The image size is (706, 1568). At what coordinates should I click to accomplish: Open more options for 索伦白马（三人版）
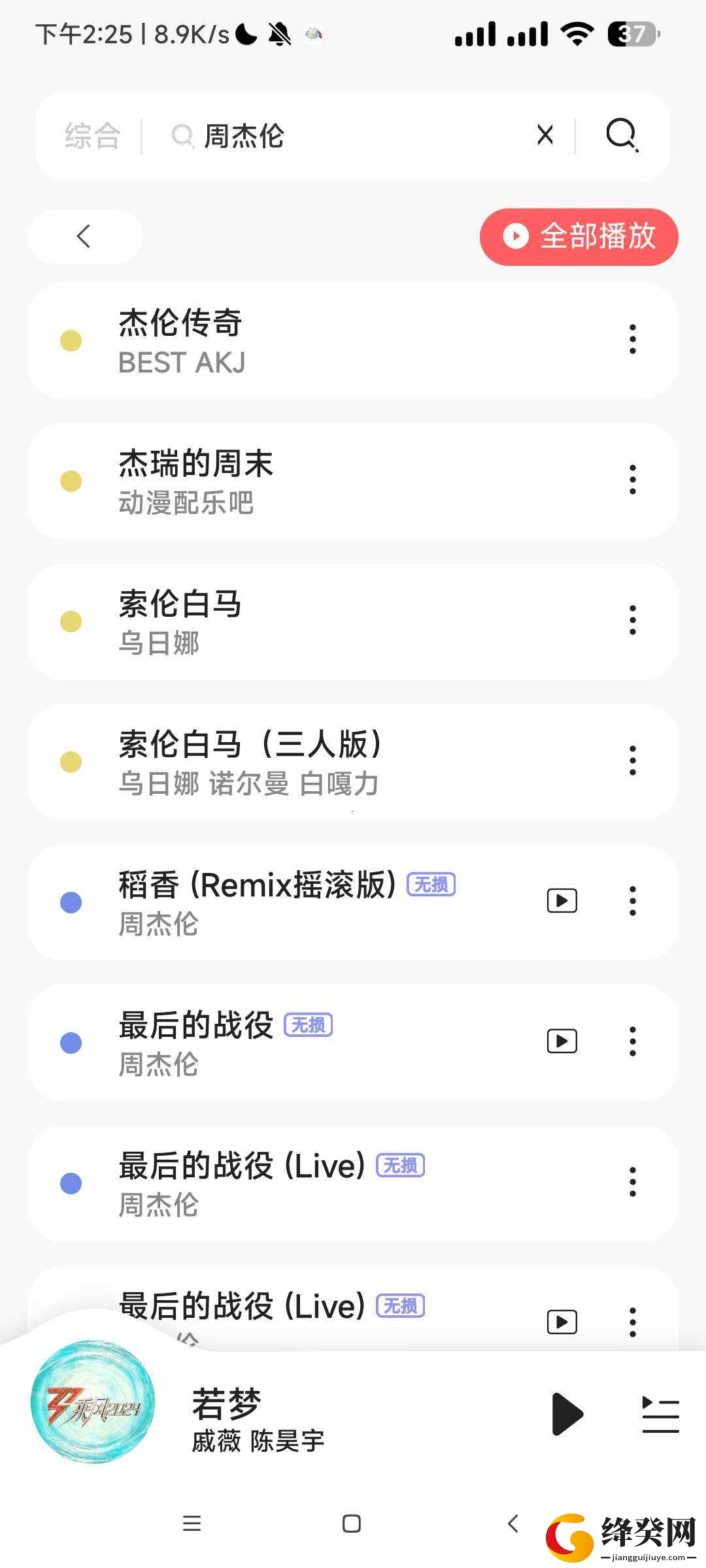pos(632,761)
